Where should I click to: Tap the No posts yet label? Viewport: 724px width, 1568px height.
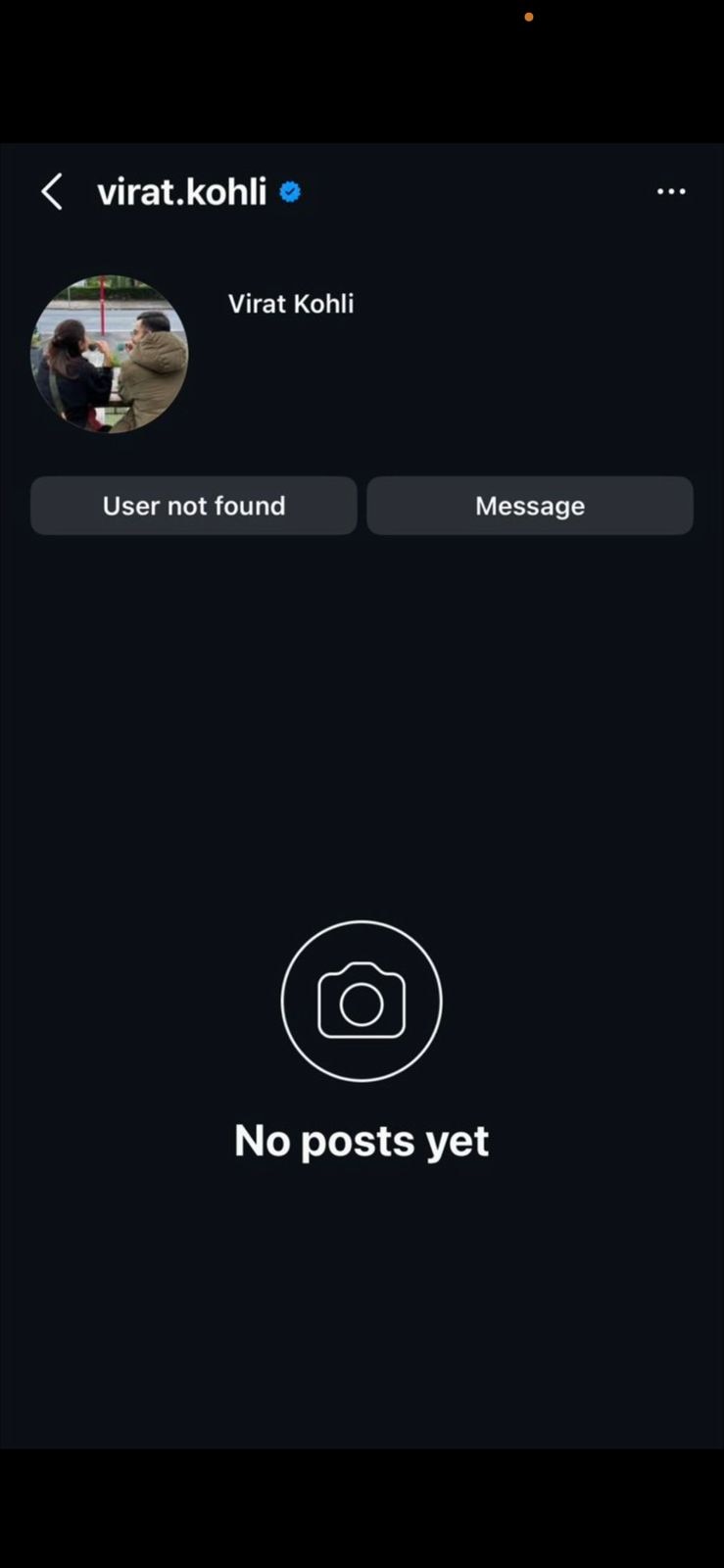point(362,1140)
